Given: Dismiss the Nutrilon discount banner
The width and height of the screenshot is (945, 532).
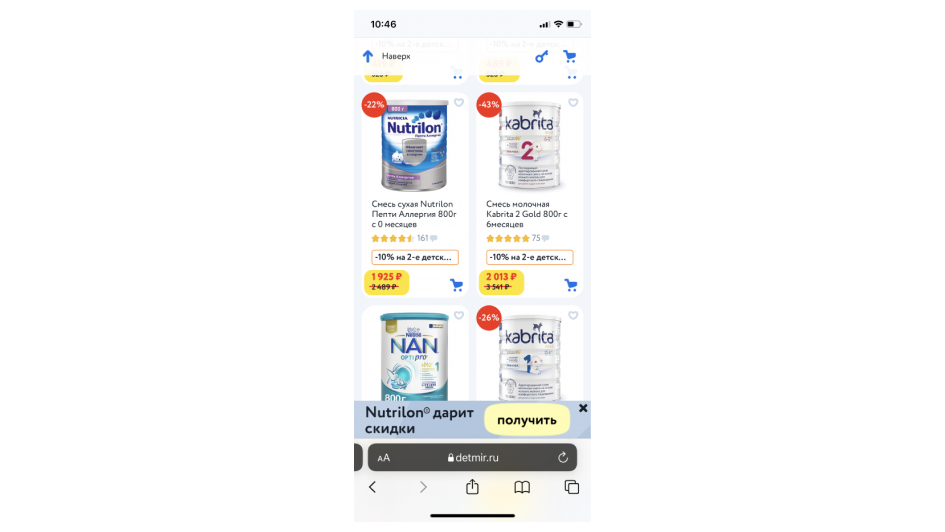Looking at the screenshot, I should (583, 408).
